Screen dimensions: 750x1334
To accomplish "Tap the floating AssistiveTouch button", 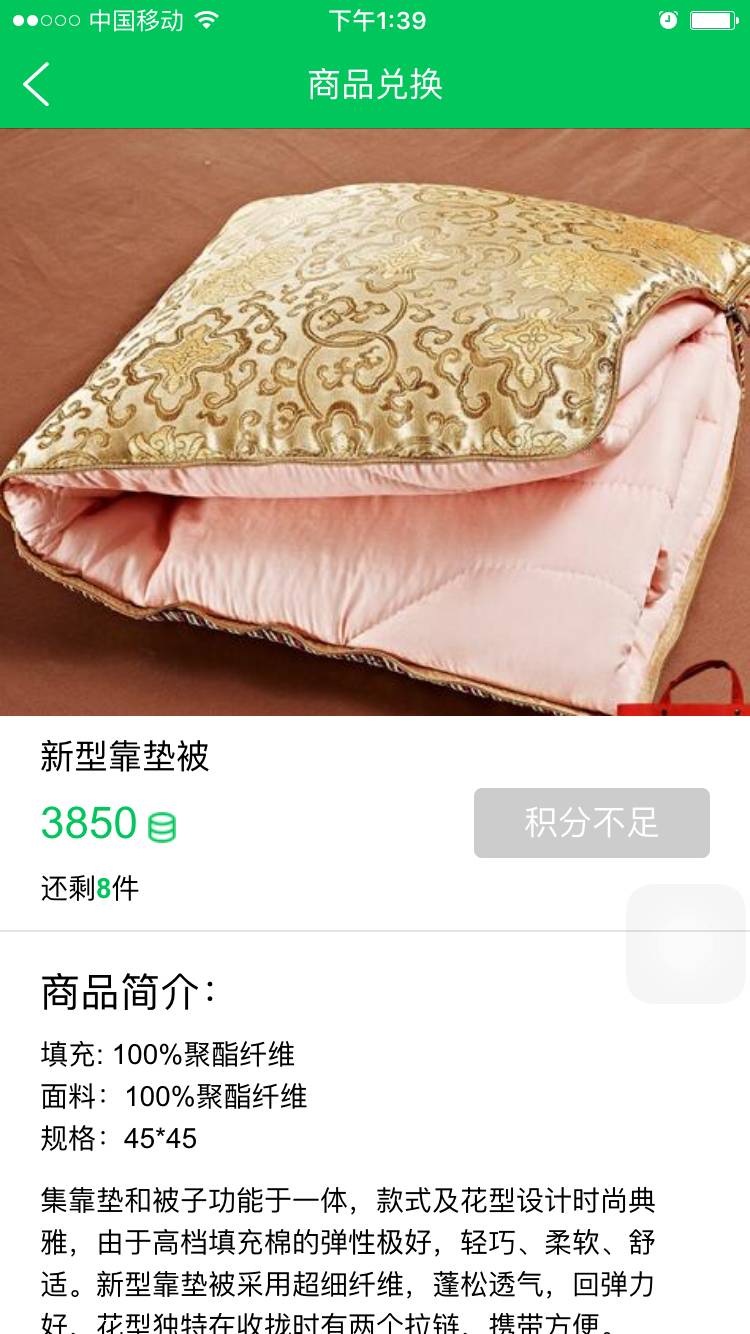I will tap(685, 943).
